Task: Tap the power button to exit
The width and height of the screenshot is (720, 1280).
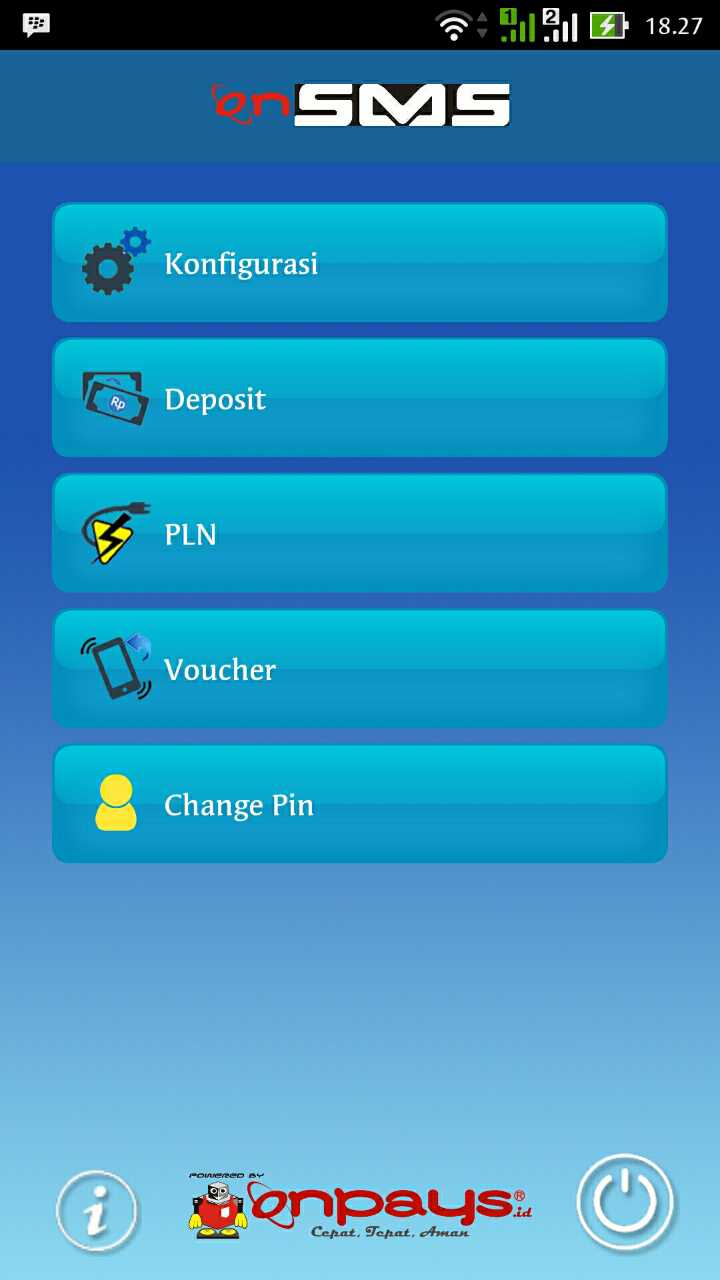Action: point(626,1203)
